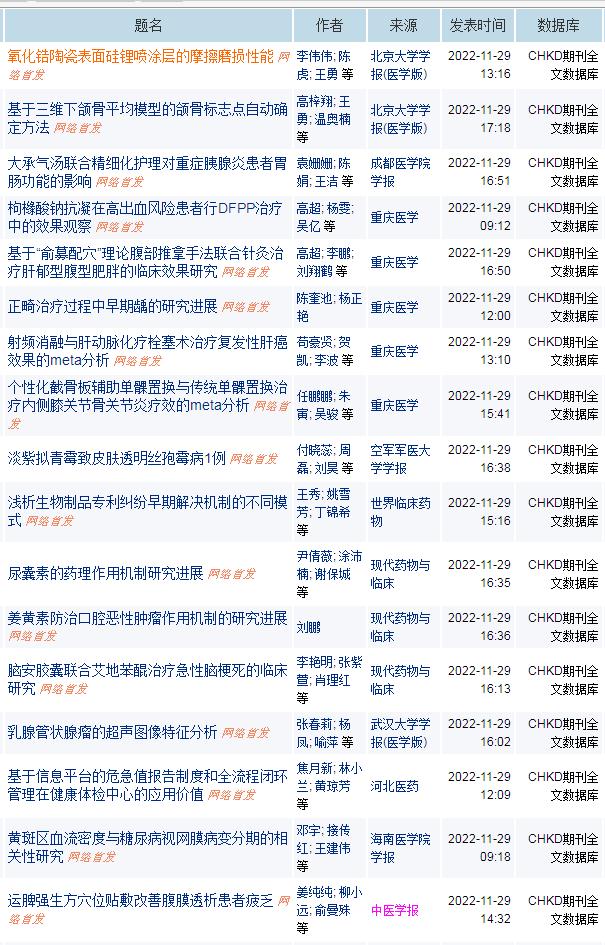Open the article on 三维下颌骨平均模型

pos(139,108)
